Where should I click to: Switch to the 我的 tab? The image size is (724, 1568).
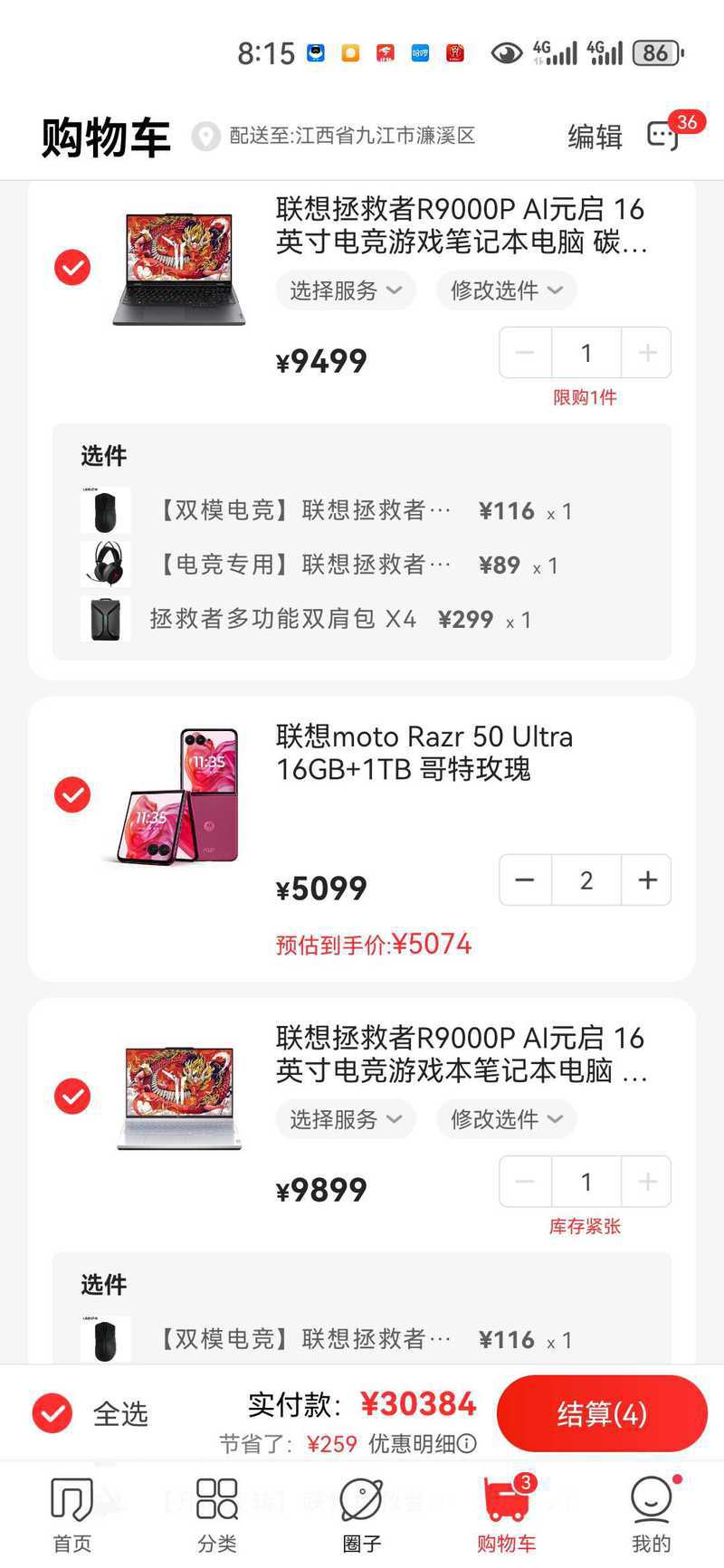tap(651, 1515)
